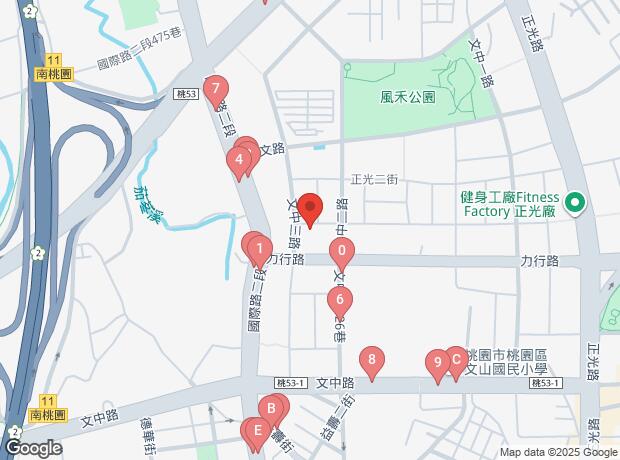Open the marker labeled B
This screenshot has height=460, width=620.
pyautogui.click(x=270, y=408)
